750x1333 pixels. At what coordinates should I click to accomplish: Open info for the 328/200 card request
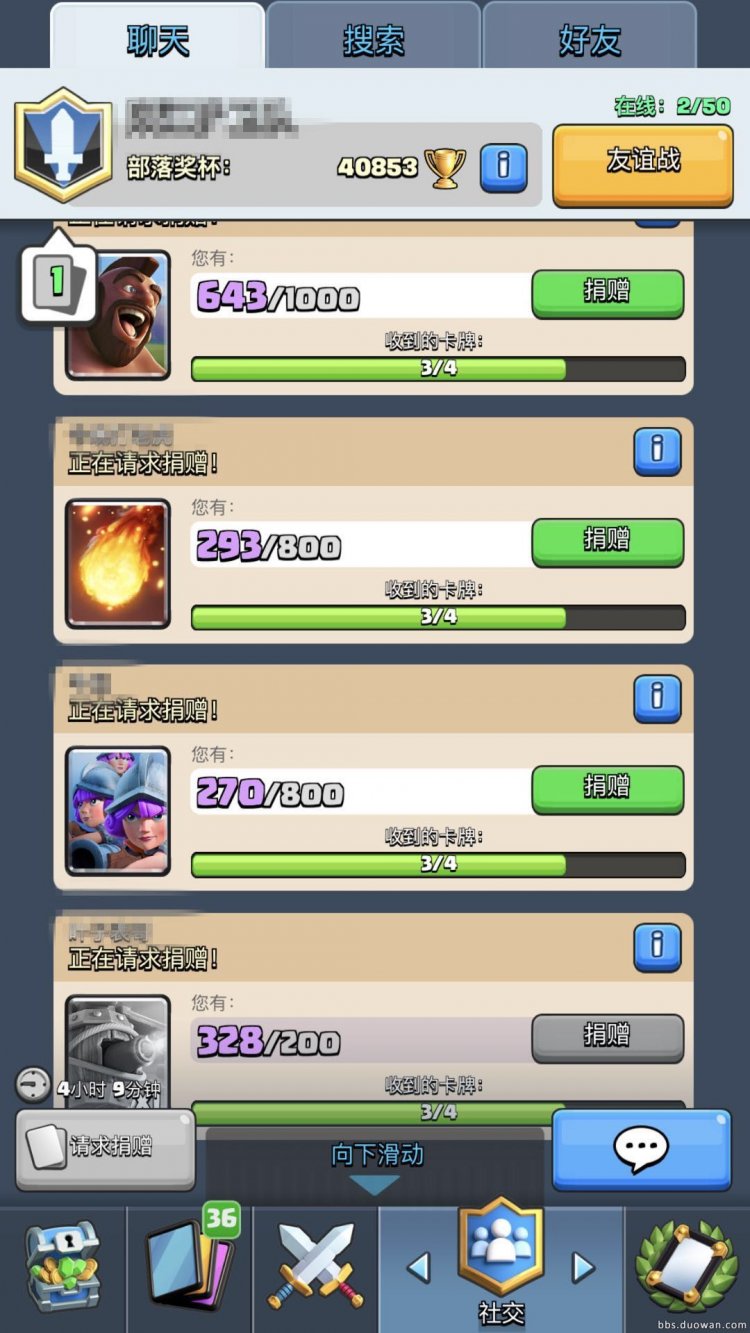pos(657,945)
